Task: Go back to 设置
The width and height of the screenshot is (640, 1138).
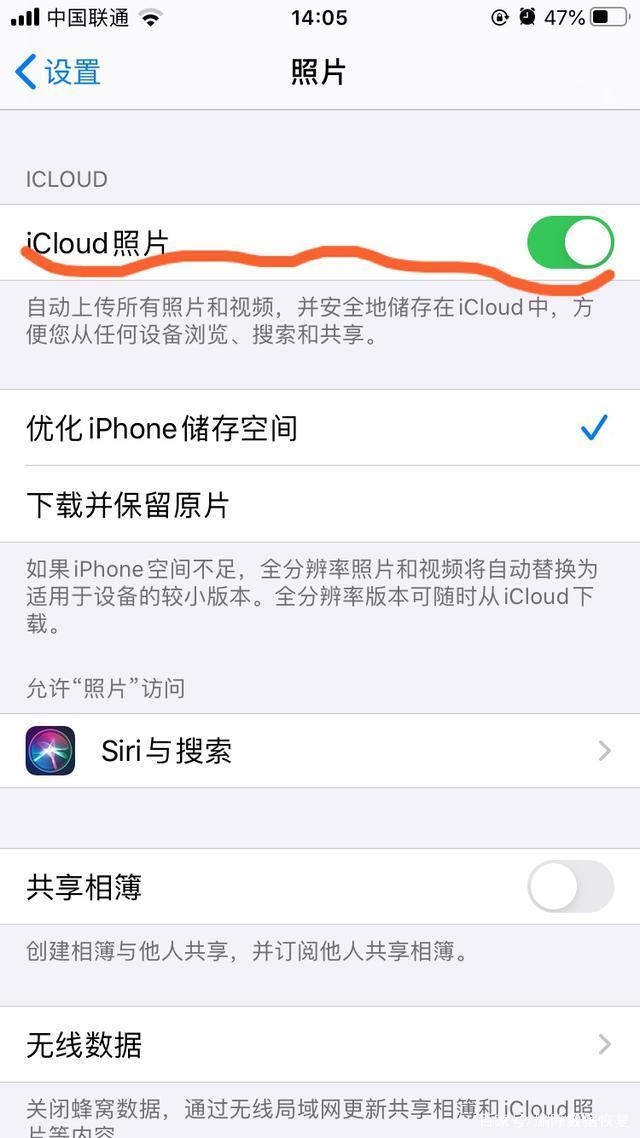Action: point(60,72)
